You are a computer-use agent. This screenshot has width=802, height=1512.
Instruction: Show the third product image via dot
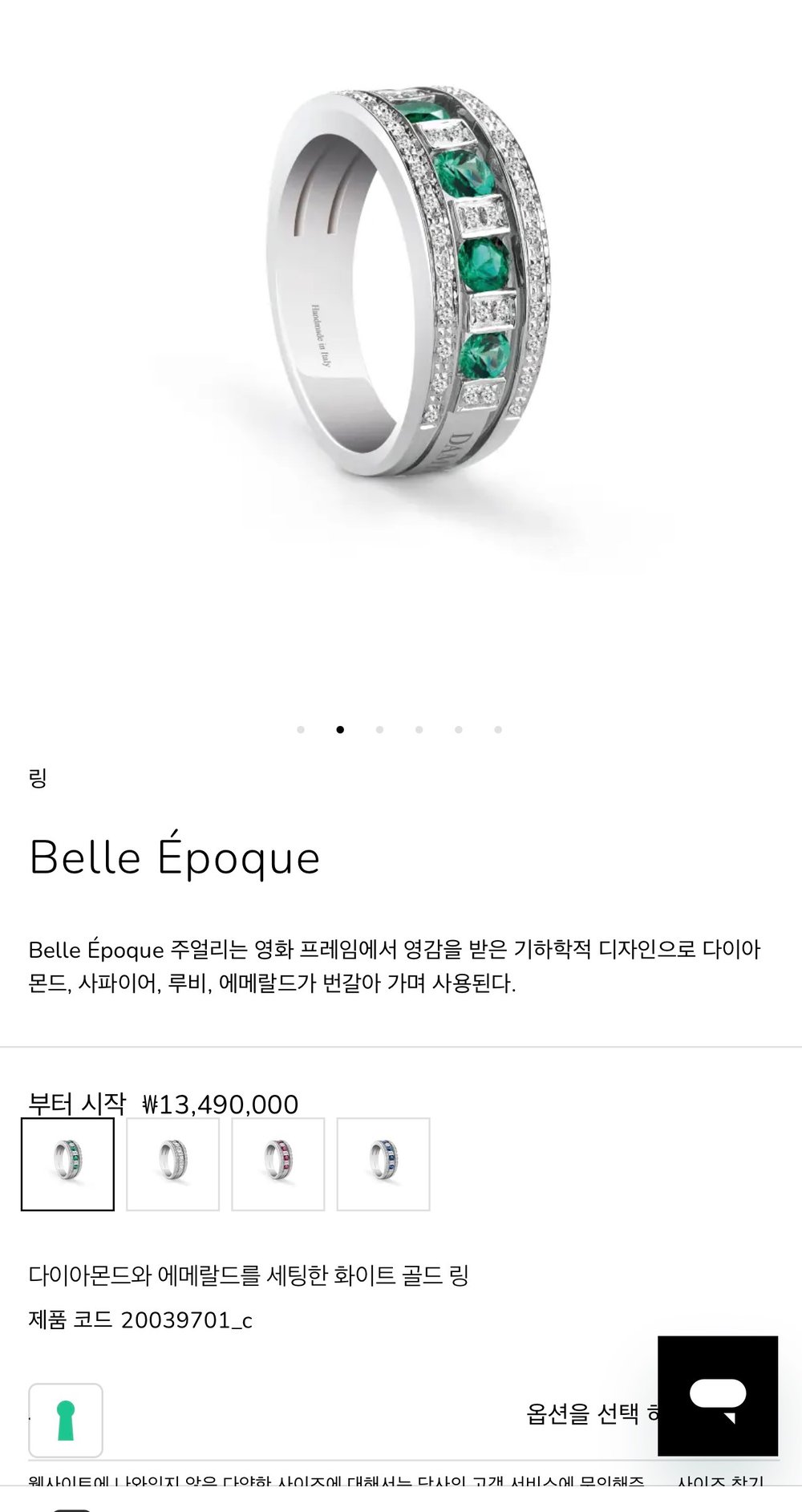[379, 730]
